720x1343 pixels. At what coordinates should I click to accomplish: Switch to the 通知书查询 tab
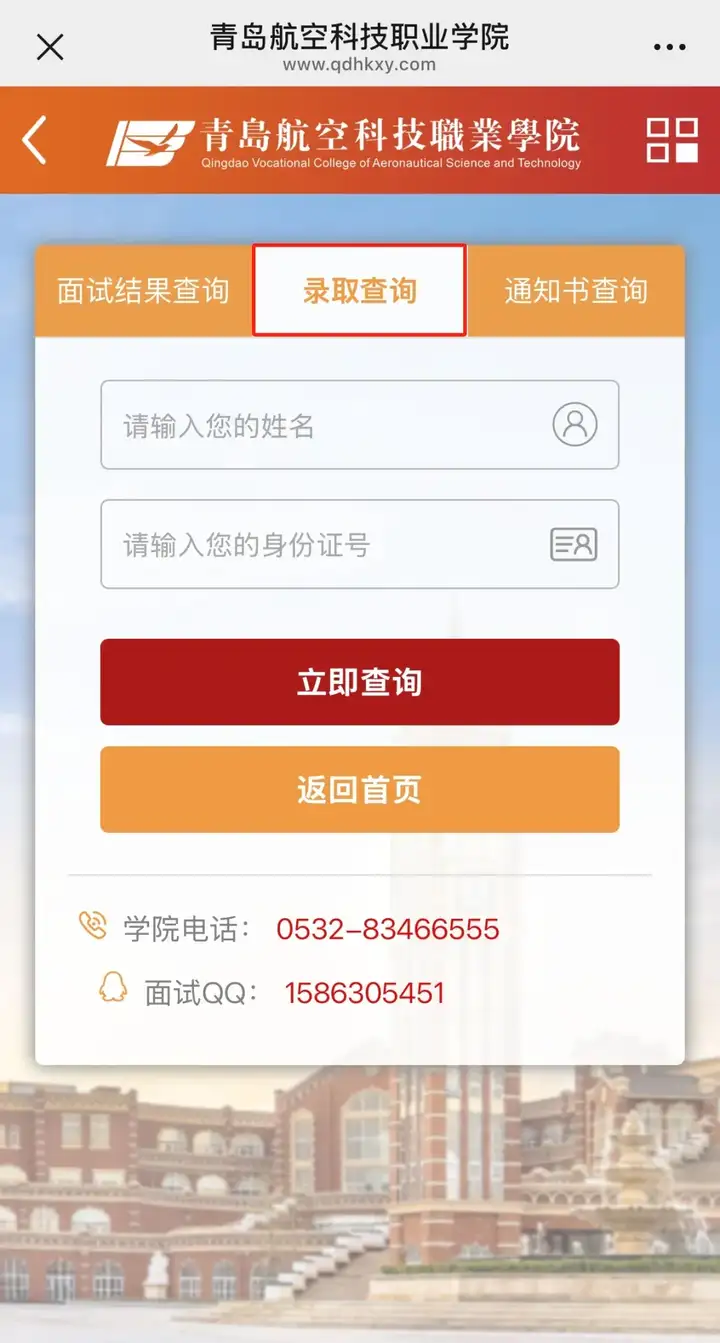[576, 291]
